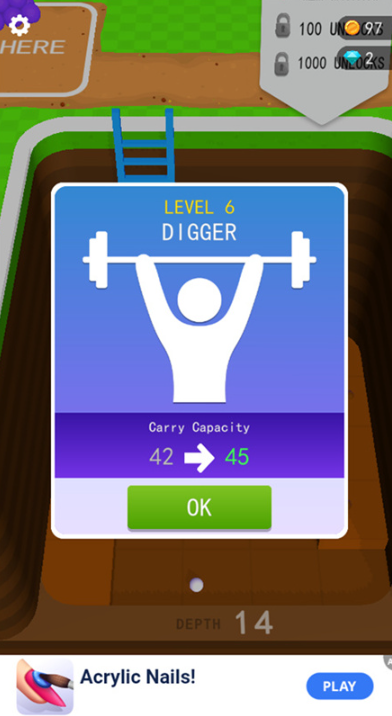Viewport: 392px width, 716px height.
Task: Open the Acrylic Nails ad thumbnail
Action: point(45,686)
